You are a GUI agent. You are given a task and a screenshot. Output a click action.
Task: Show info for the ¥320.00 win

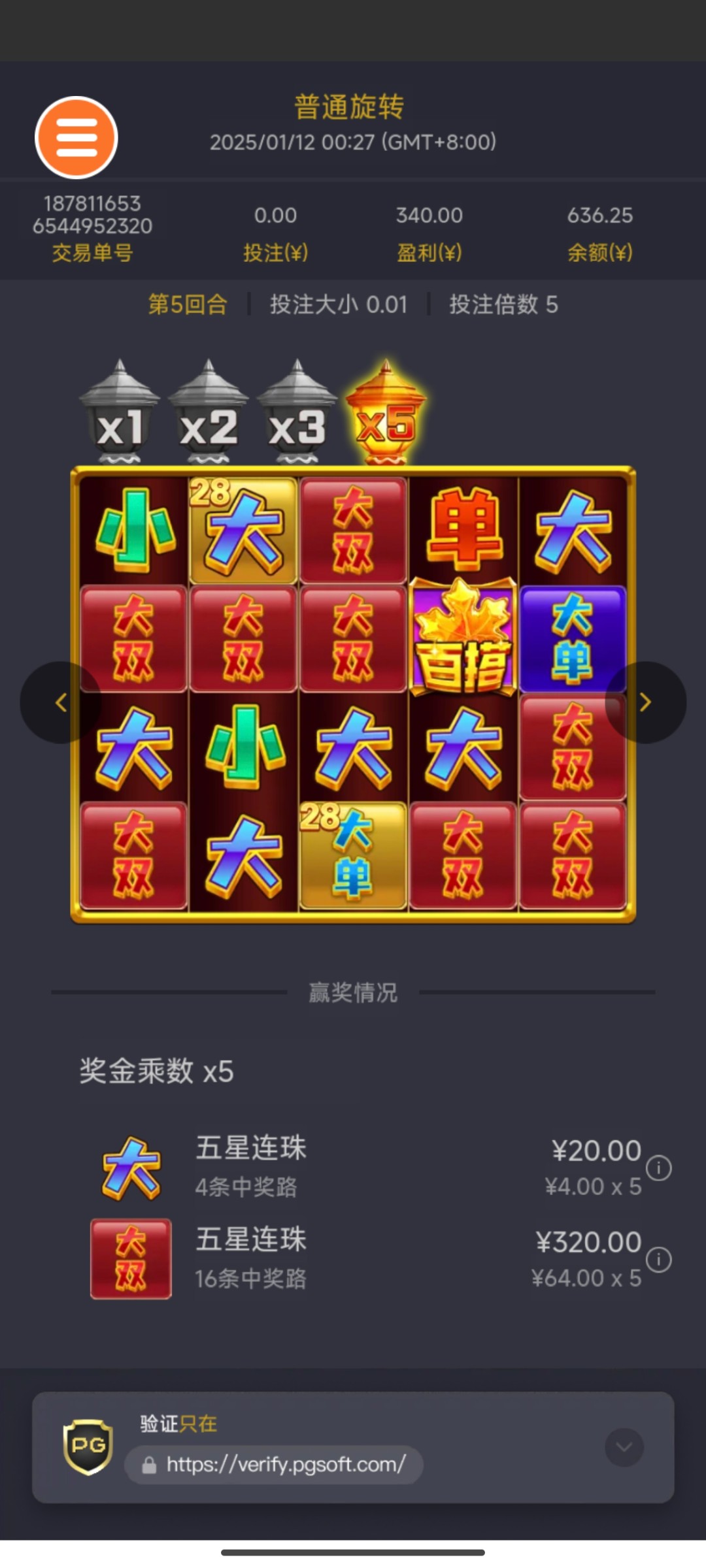click(x=658, y=1259)
